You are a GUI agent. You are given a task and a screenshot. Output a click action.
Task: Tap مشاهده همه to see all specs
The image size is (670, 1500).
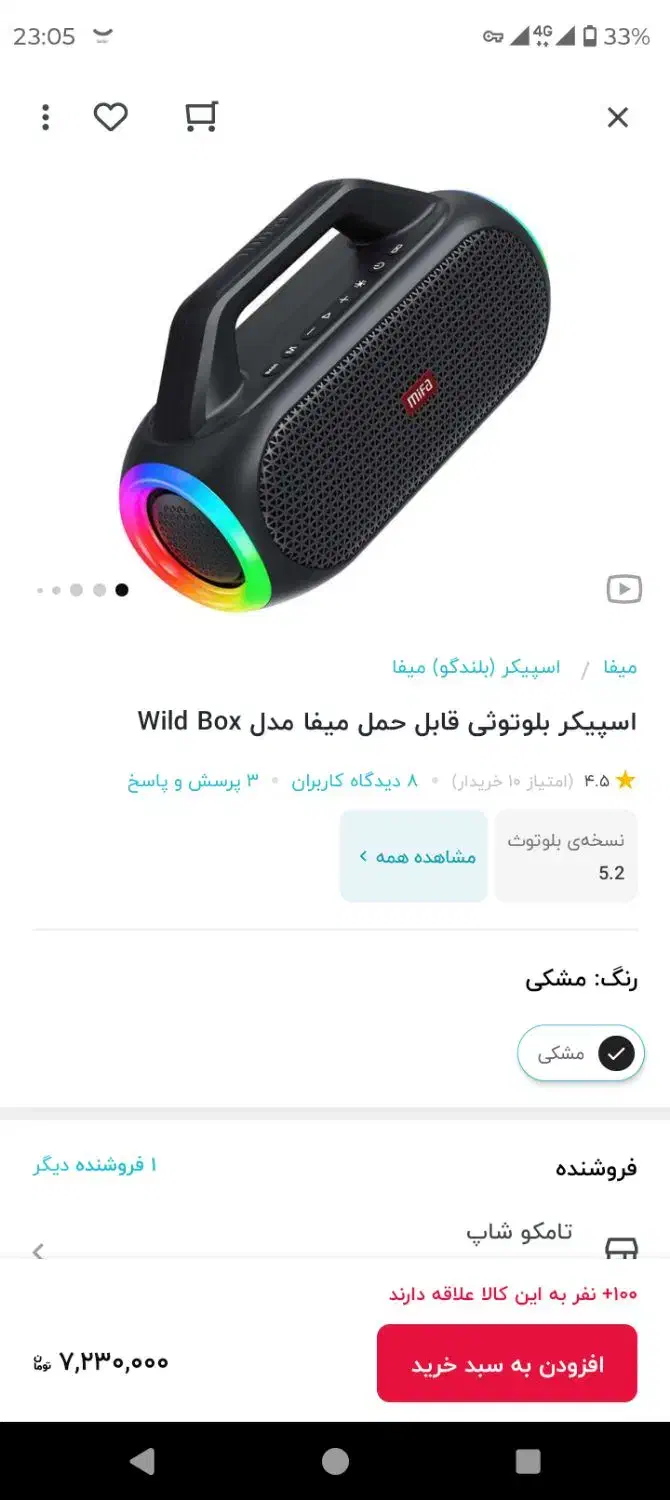point(415,857)
